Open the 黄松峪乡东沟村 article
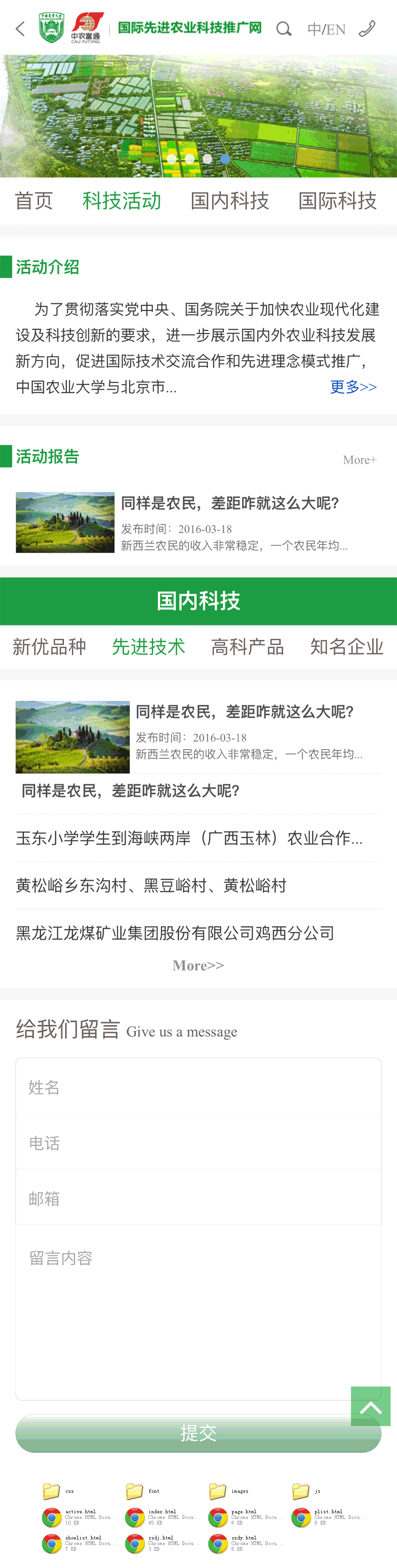Screen dimensions: 397x1568 pos(151,886)
